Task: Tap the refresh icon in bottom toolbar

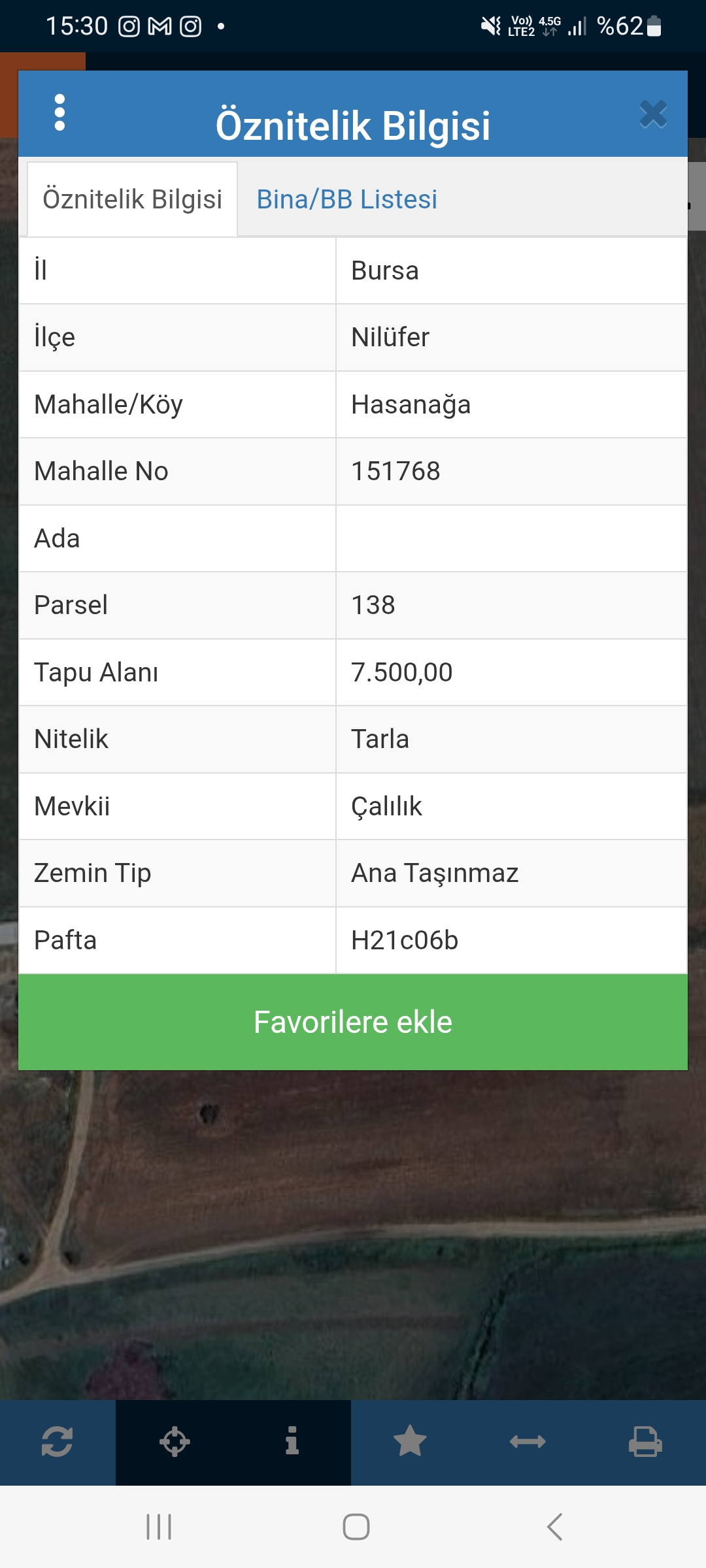Action: [57, 1442]
